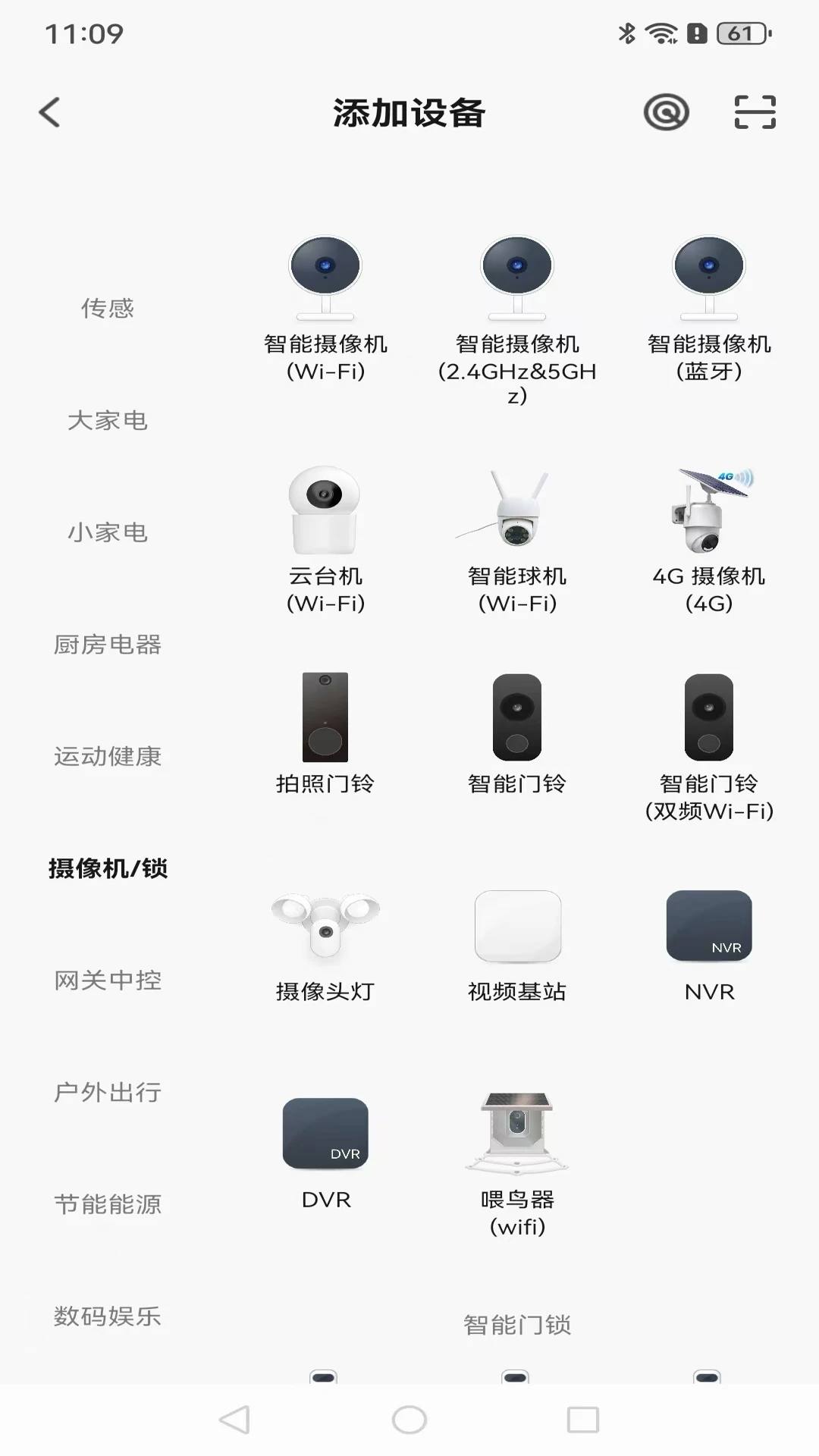Switch to the 传感 category

pyautogui.click(x=108, y=308)
